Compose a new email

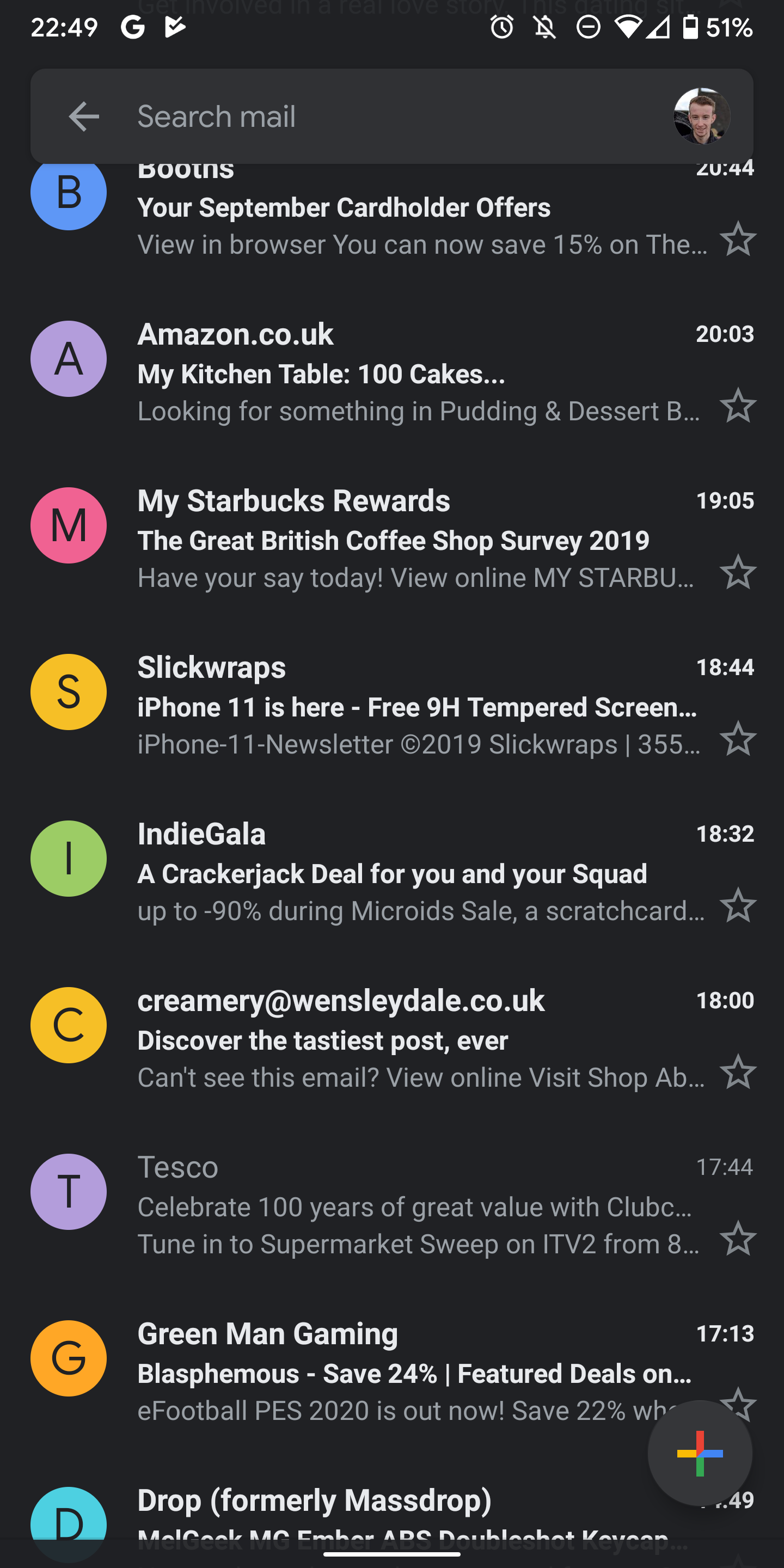click(x=700, y=1453)
